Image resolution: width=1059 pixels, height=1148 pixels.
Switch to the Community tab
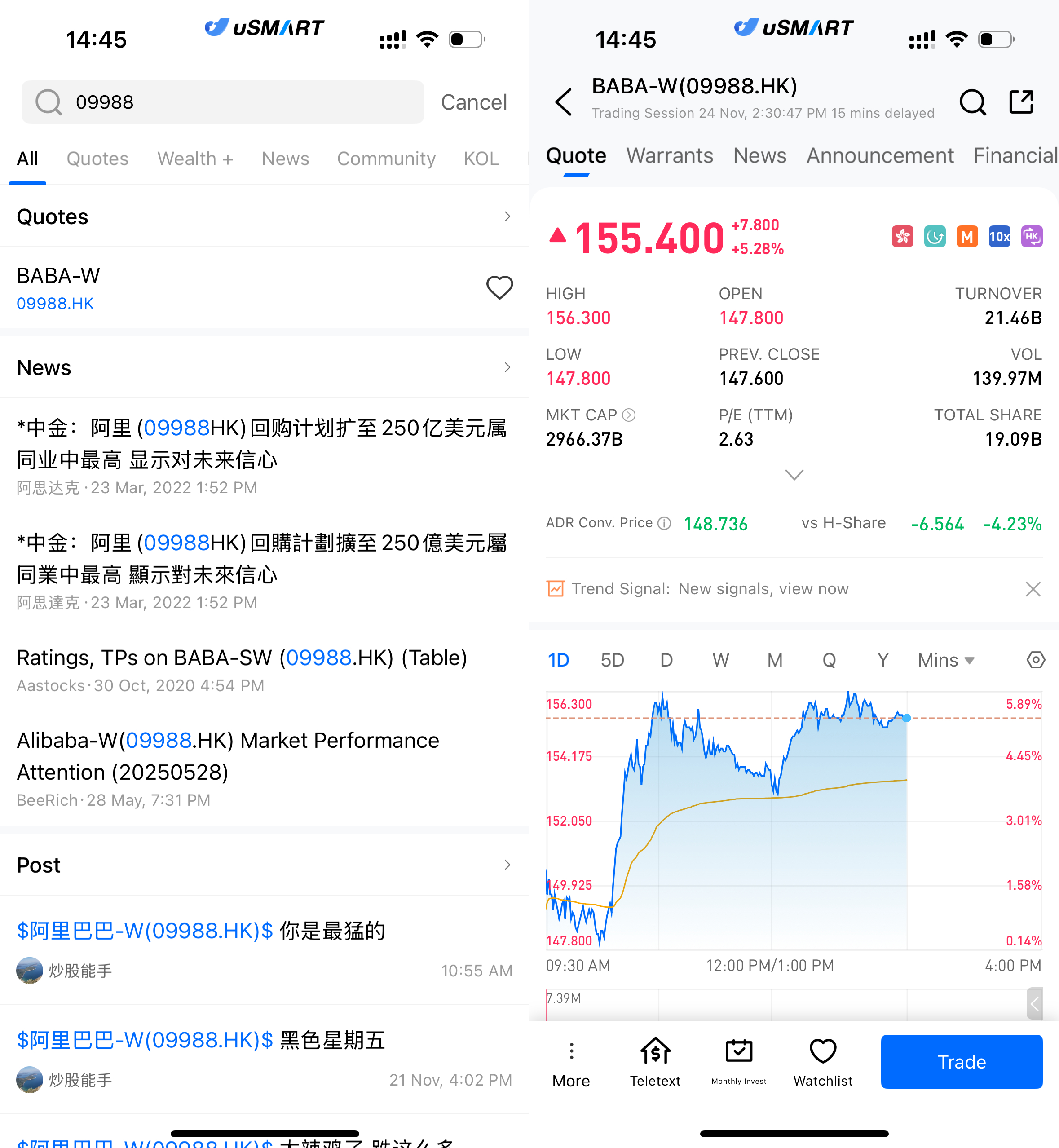386,159
